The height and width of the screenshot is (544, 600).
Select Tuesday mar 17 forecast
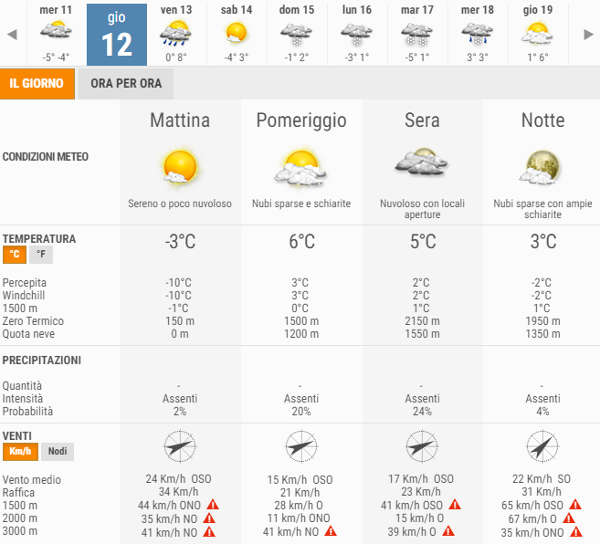point(417,34)
